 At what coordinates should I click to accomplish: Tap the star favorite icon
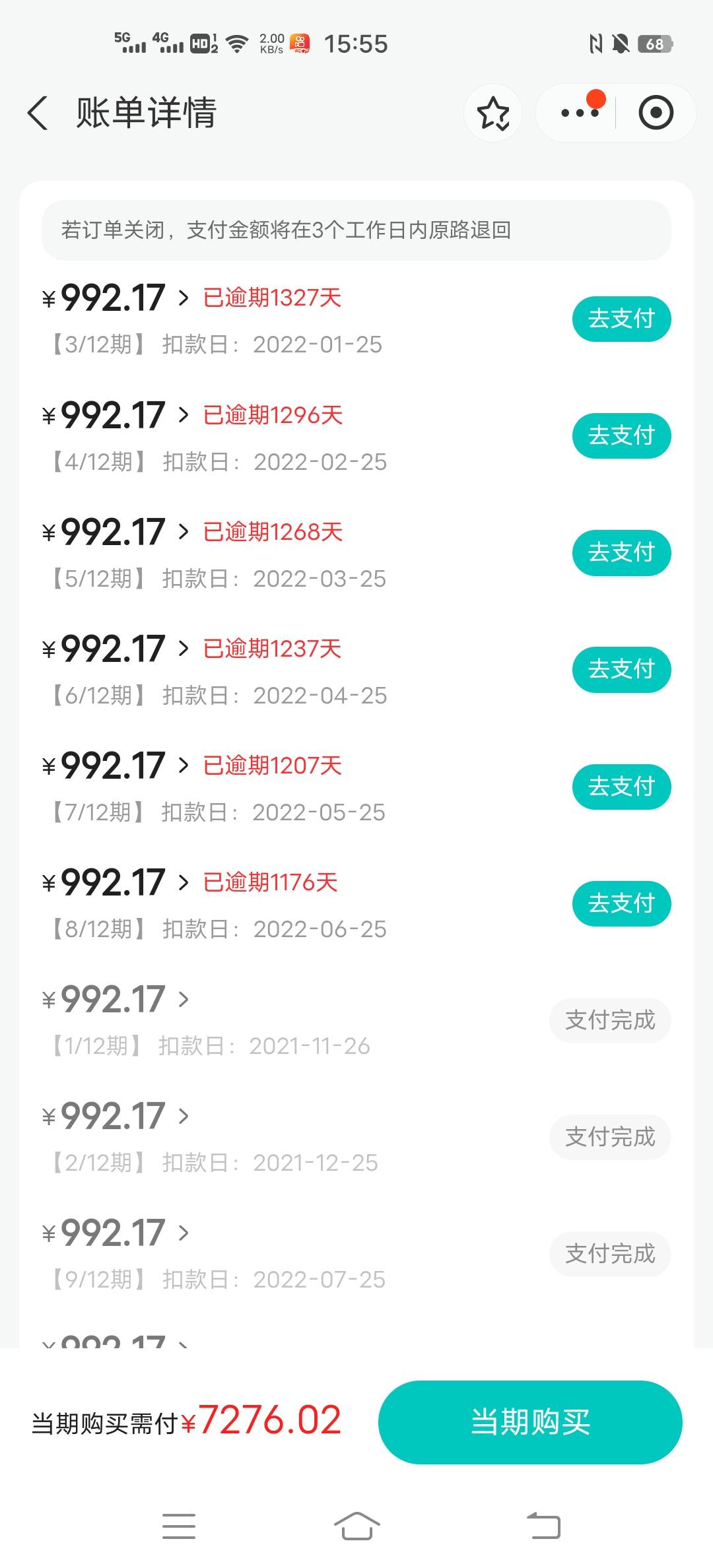(x=493, y=113)
